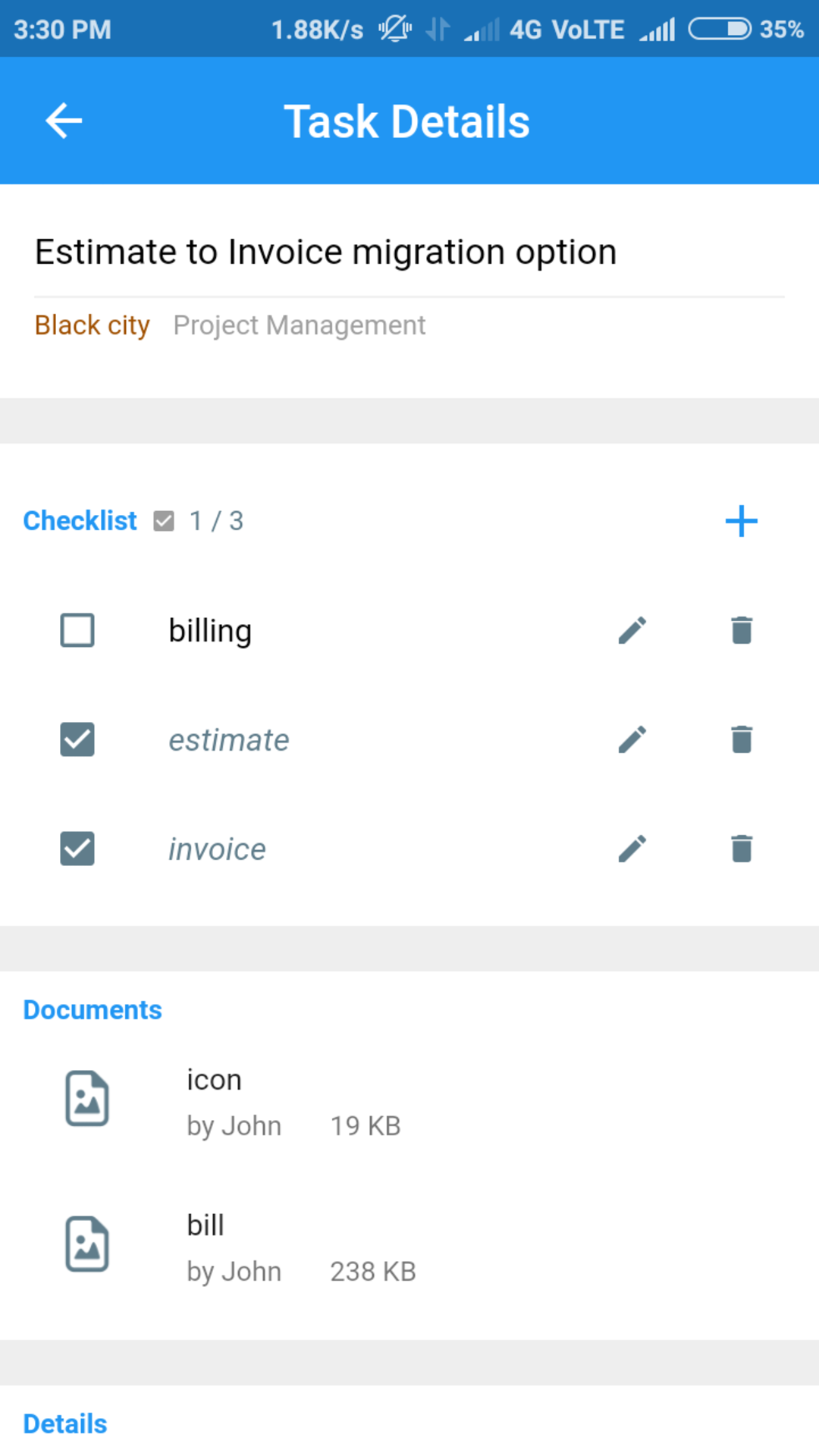The image size is (819, 1456).
Task: Uncheck the estimate checkbox
Action: pyautogui.click(x=77, y=739)
